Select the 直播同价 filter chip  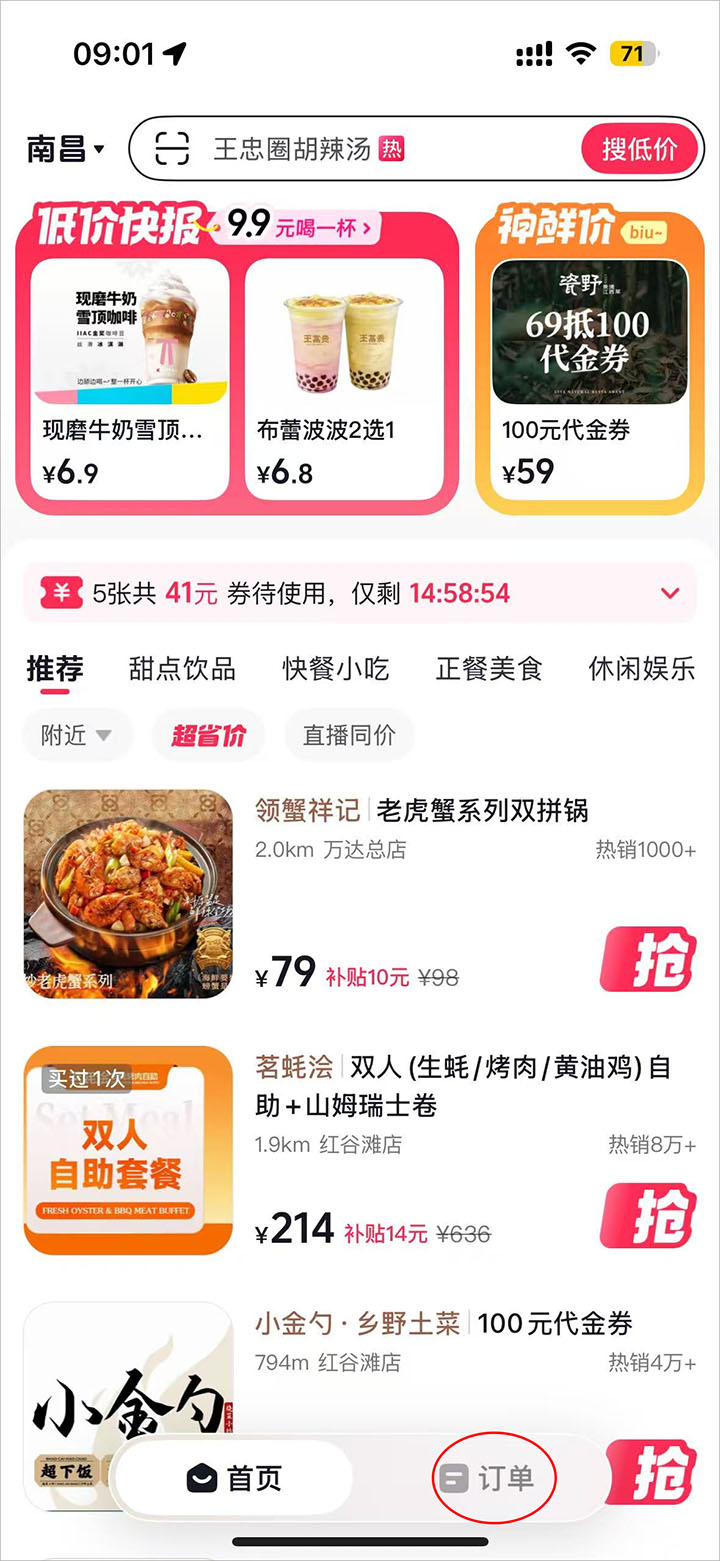pyautogui.click(x=349, y=736)
